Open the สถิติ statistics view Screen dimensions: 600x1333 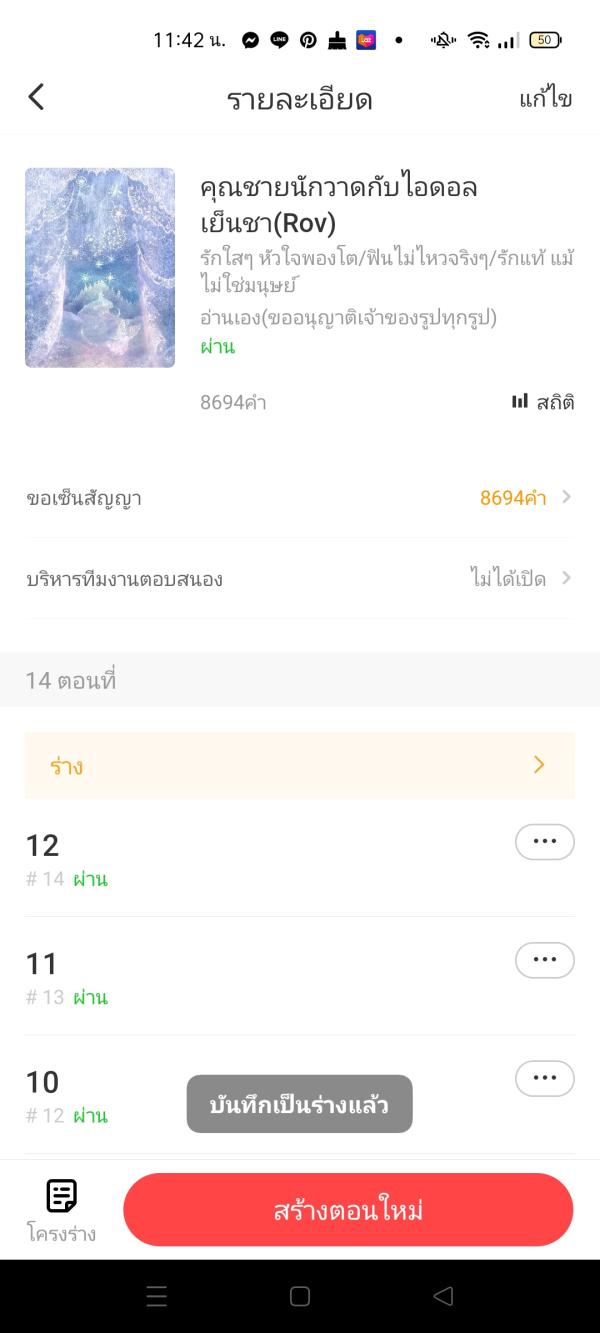coord(543,402)
